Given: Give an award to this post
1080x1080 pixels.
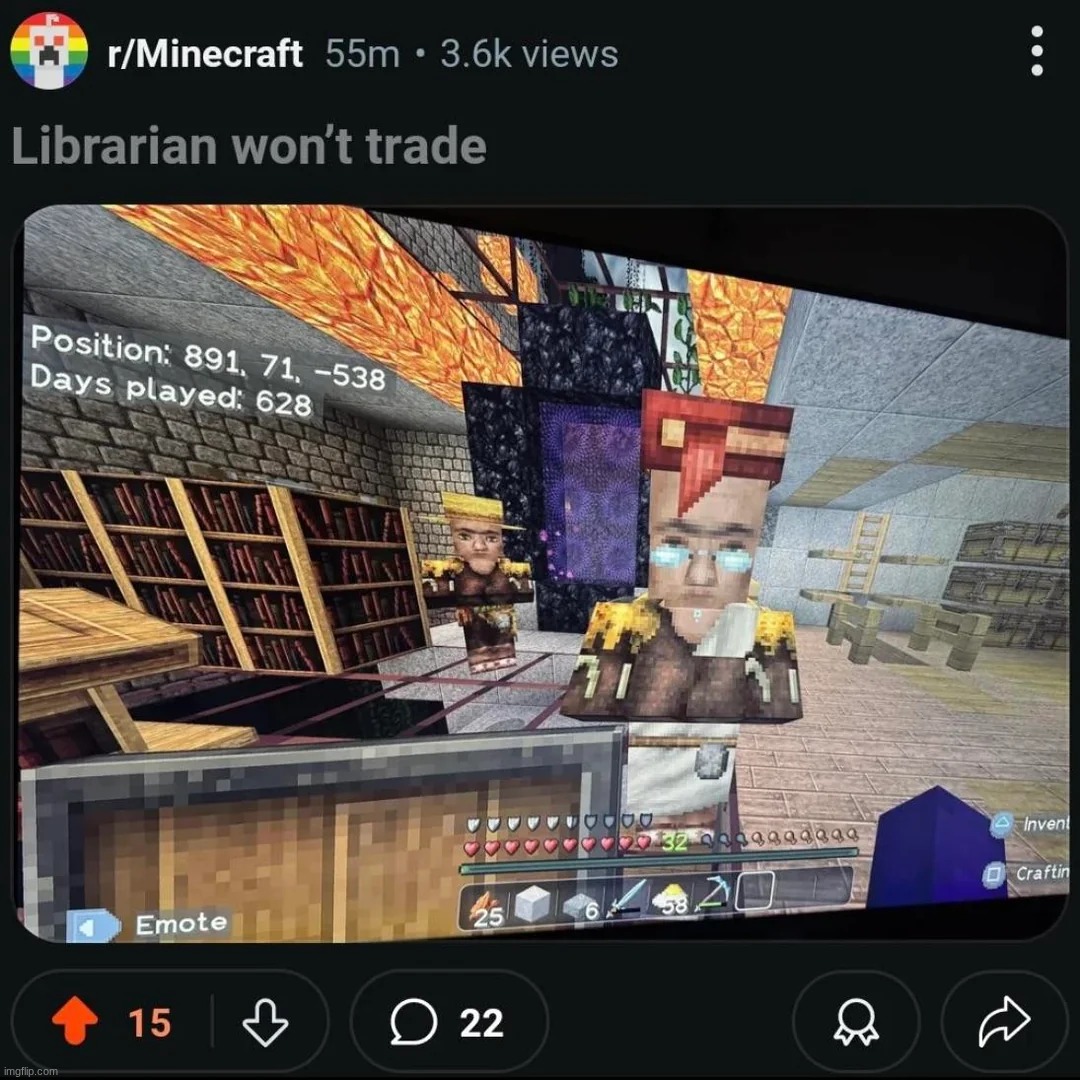Looking at the screenshot, I should (855, 1022).
